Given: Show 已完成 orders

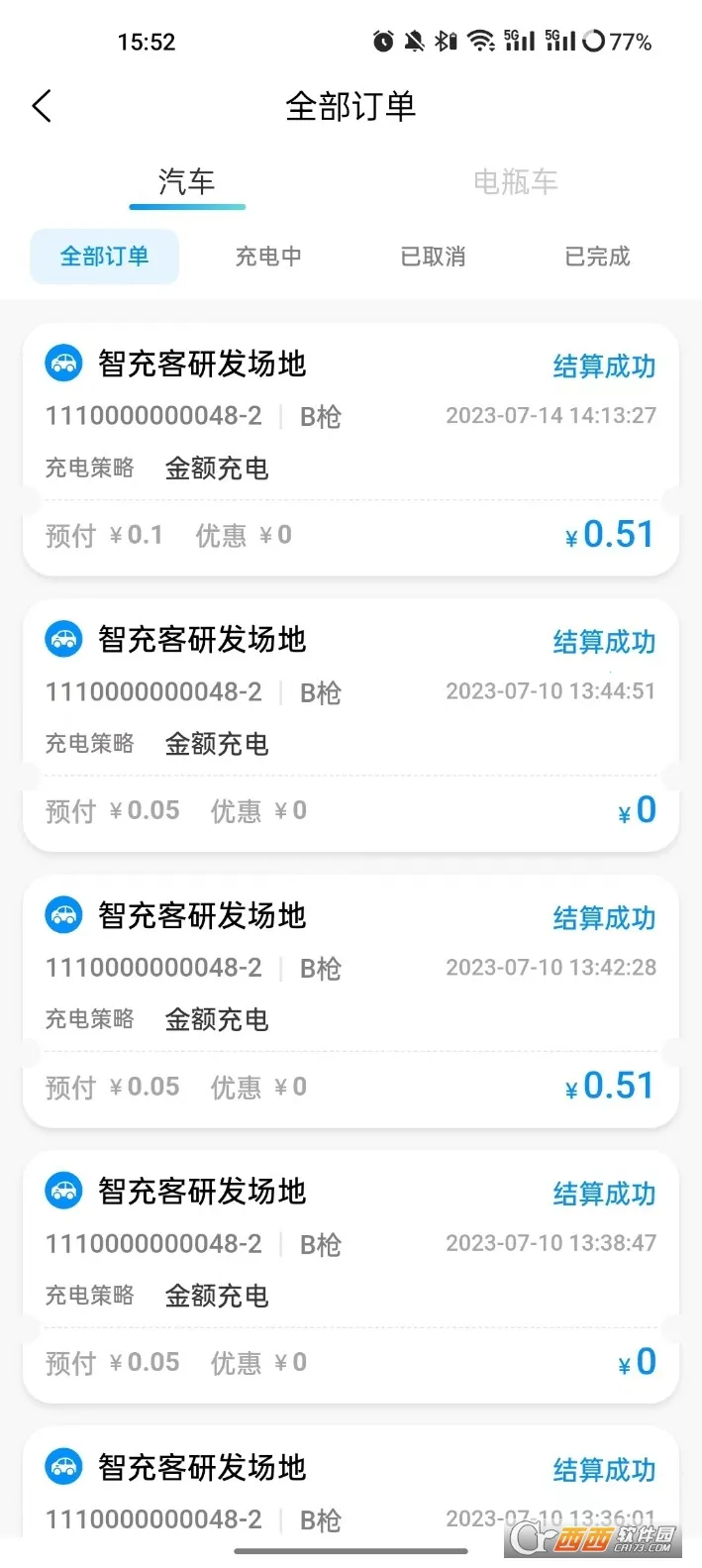Looking at the screenshot, I should [597, 257].
